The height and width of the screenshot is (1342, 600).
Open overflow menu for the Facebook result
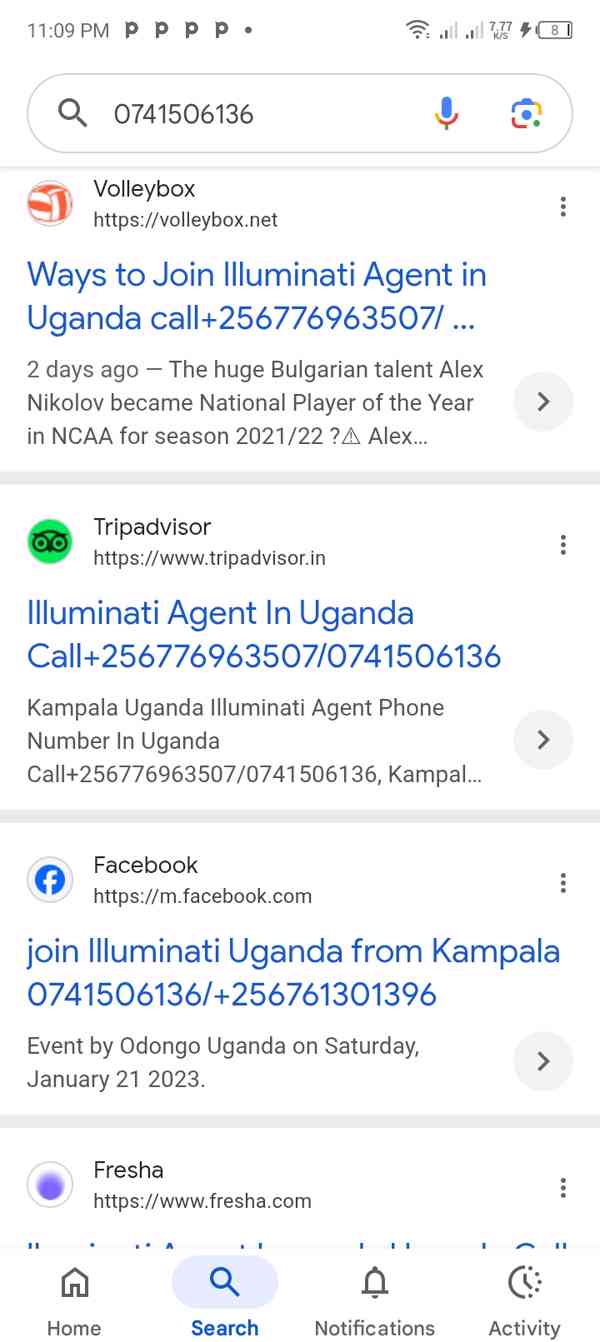tap(563, 883)
